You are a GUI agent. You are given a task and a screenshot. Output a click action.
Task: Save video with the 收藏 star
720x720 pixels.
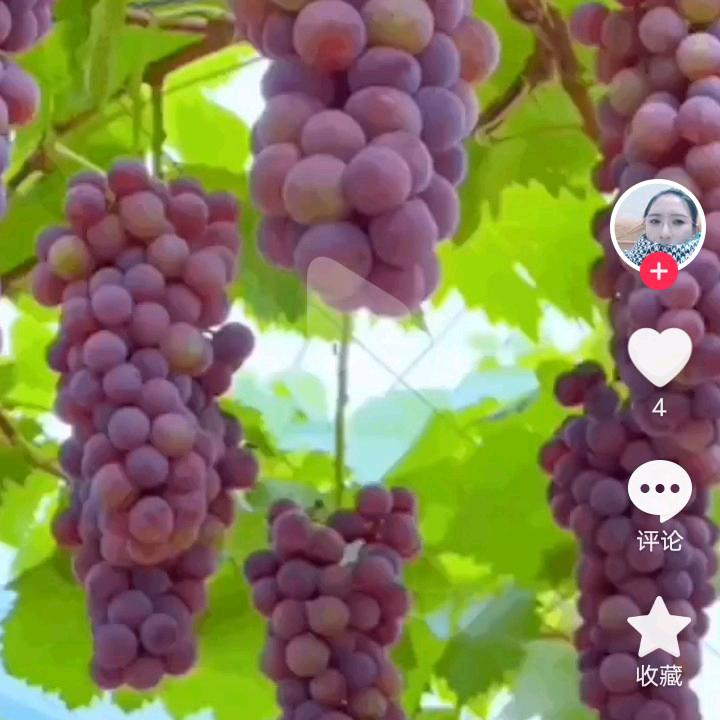(659, 628)
